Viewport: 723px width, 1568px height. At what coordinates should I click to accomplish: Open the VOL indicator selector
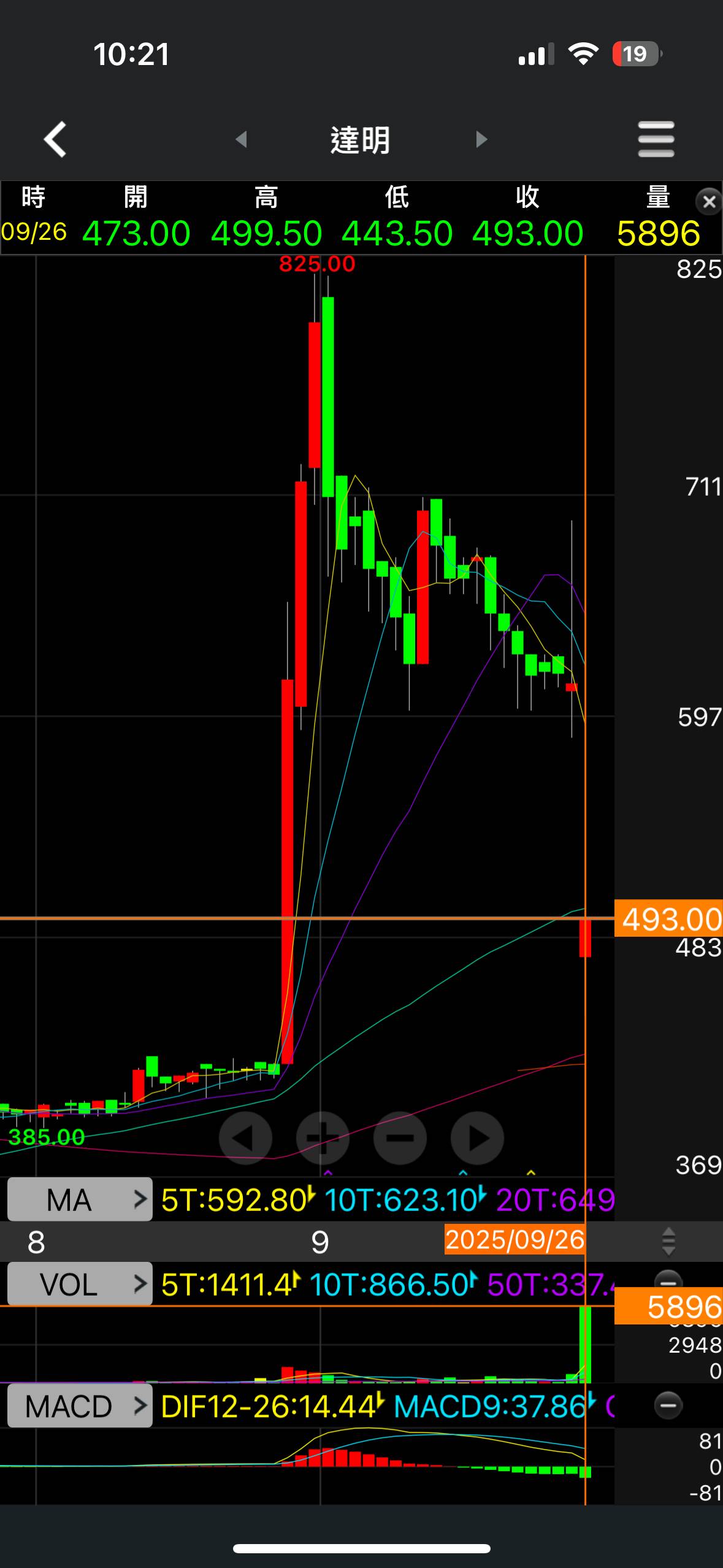(x=80, y=1284)
